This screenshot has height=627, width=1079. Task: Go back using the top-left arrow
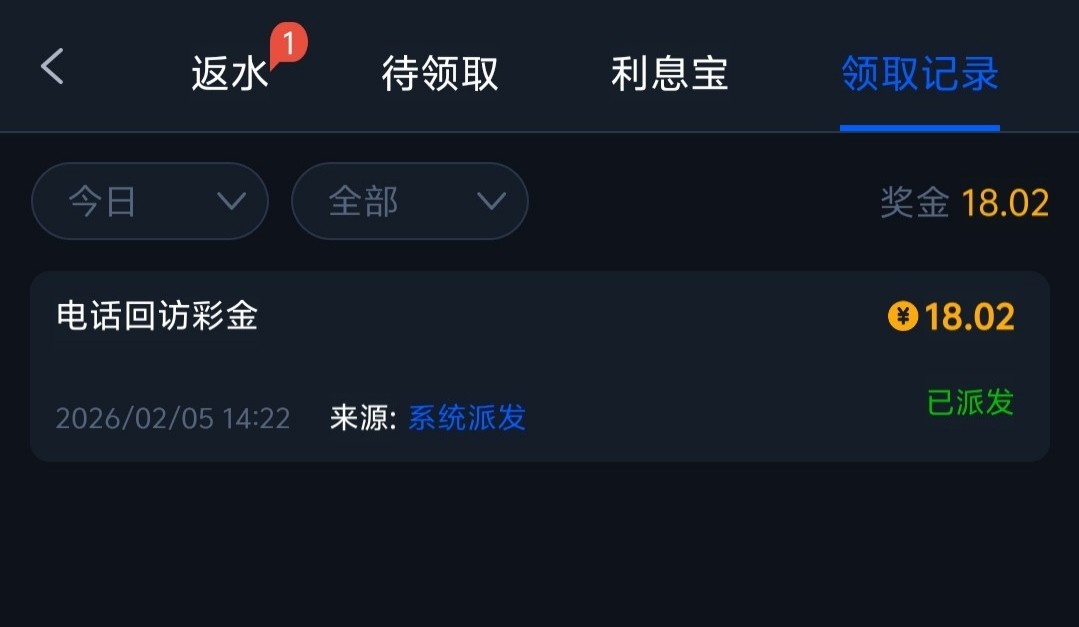point(52,68)
